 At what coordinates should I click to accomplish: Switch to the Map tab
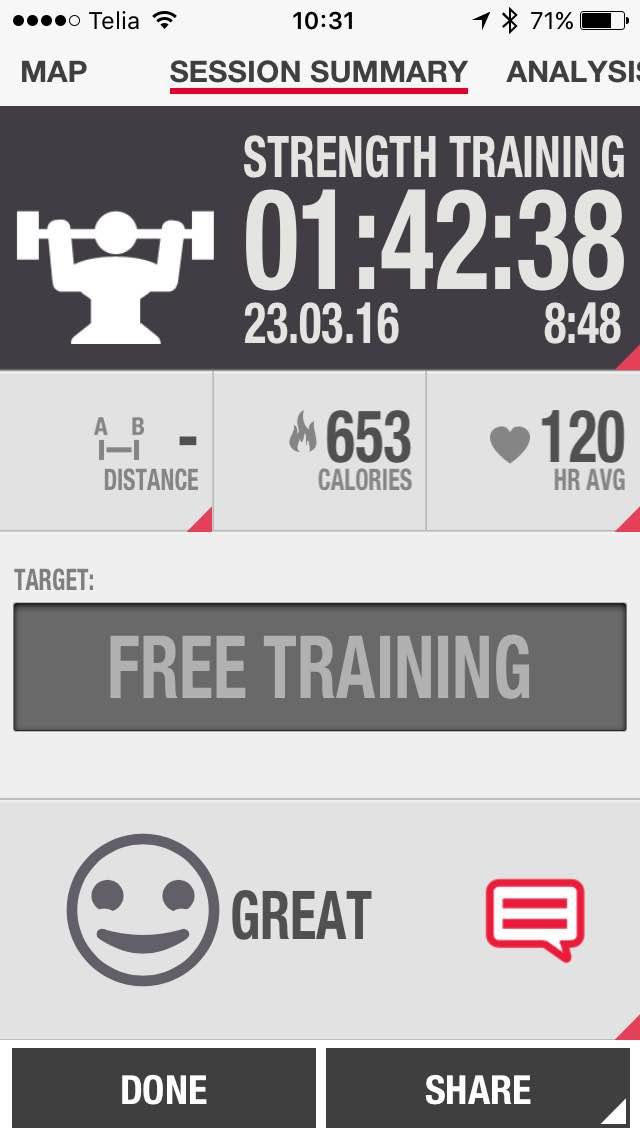click(x=54, y=72)
